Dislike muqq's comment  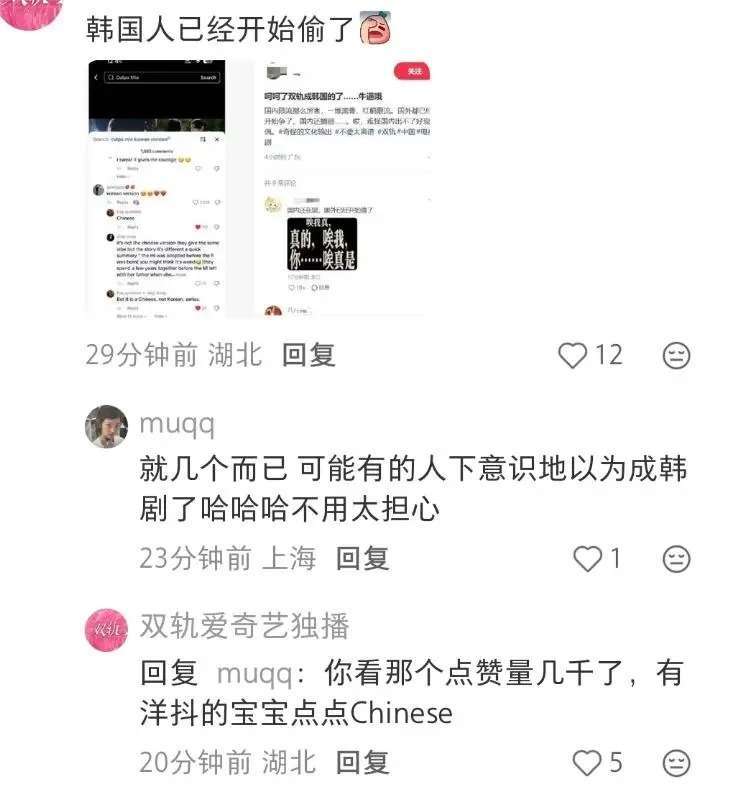(677, 558)
